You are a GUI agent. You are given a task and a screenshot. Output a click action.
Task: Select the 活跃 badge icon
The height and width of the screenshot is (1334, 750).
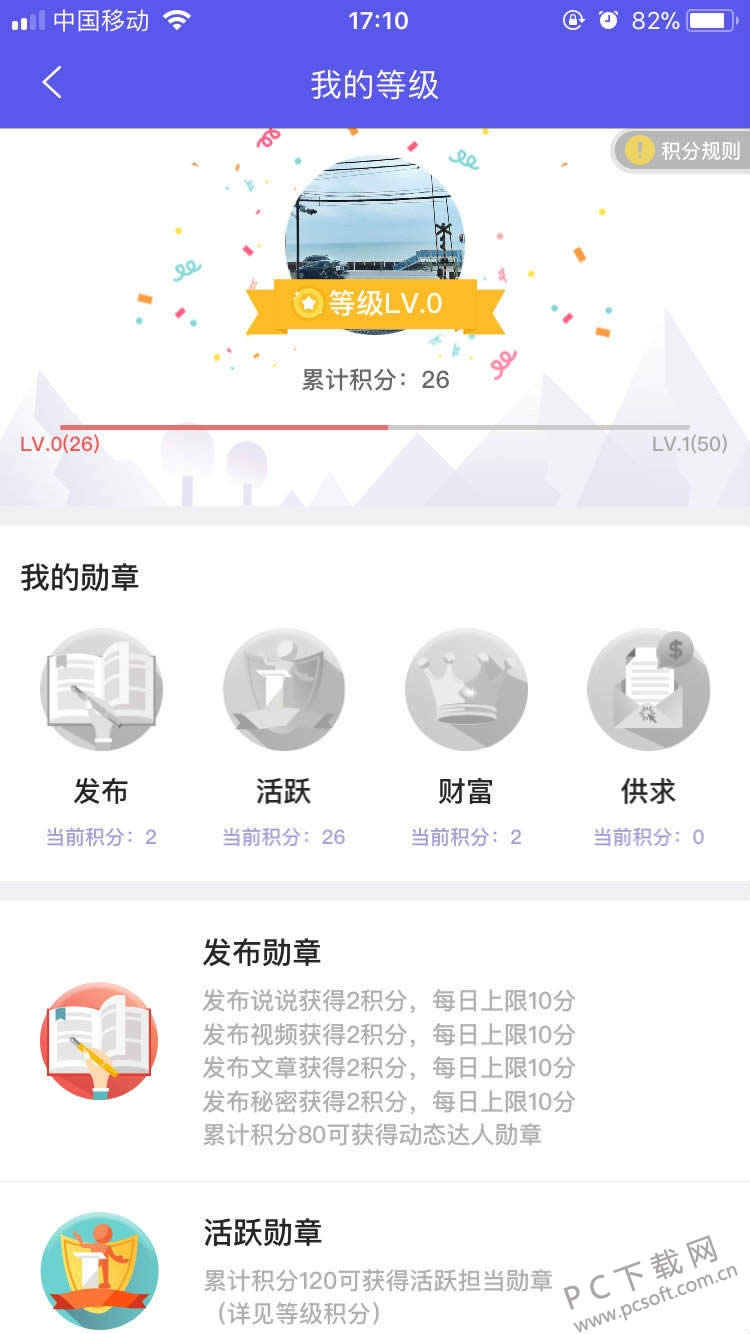(x=283, y=689)
